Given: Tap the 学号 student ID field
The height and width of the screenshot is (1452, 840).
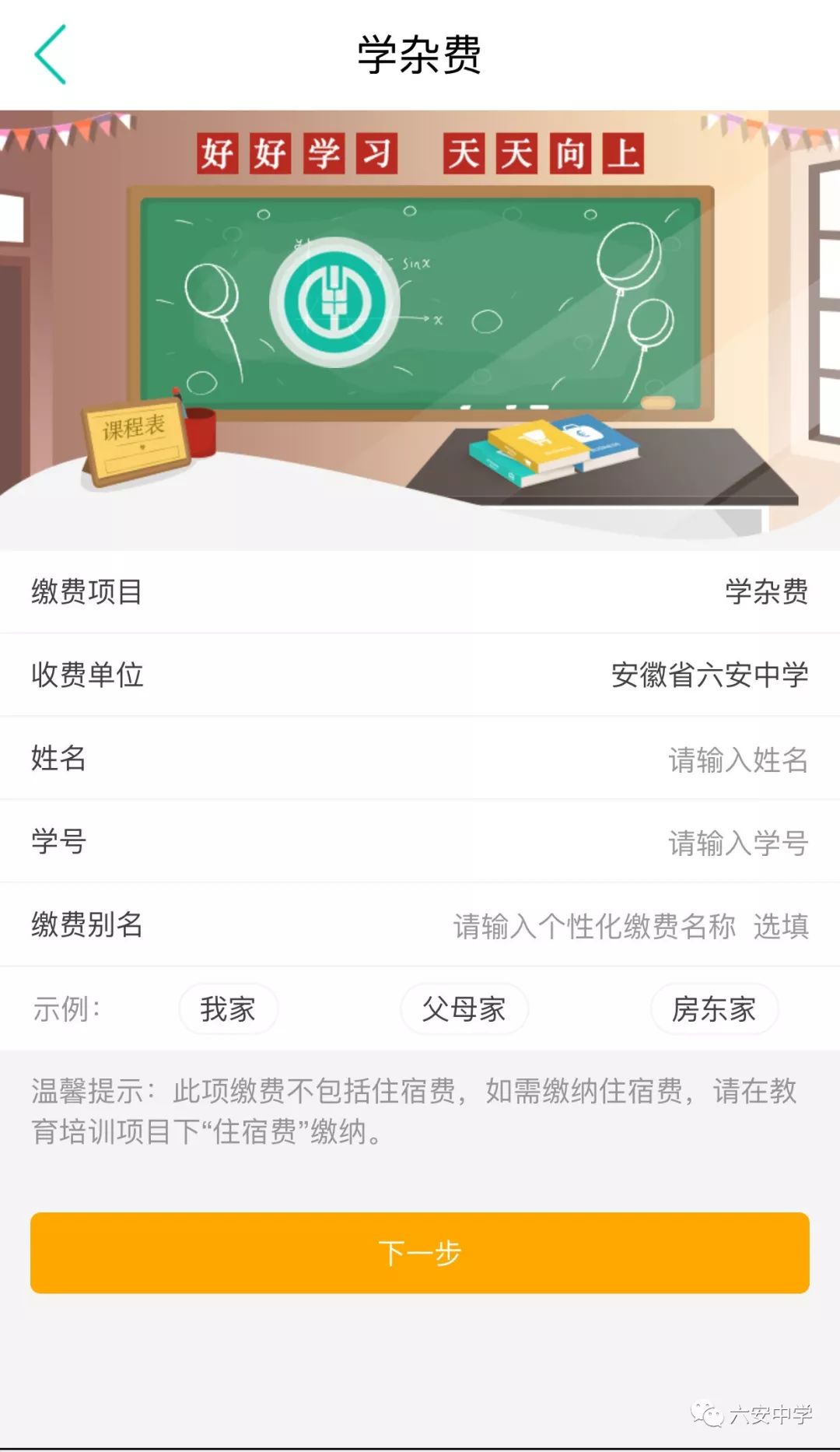Looking at the screenshot, I should coord(420,842).
